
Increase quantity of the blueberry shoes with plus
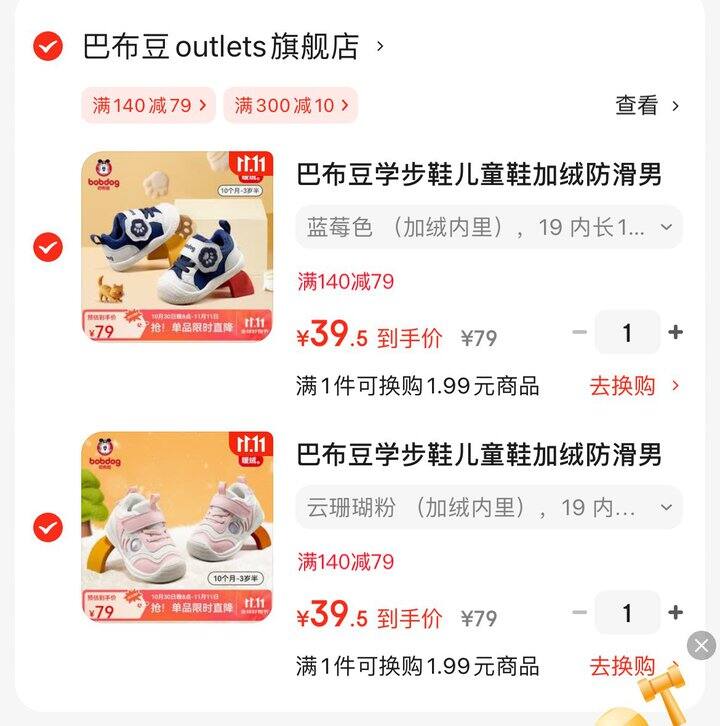click(x=674, y=332)
